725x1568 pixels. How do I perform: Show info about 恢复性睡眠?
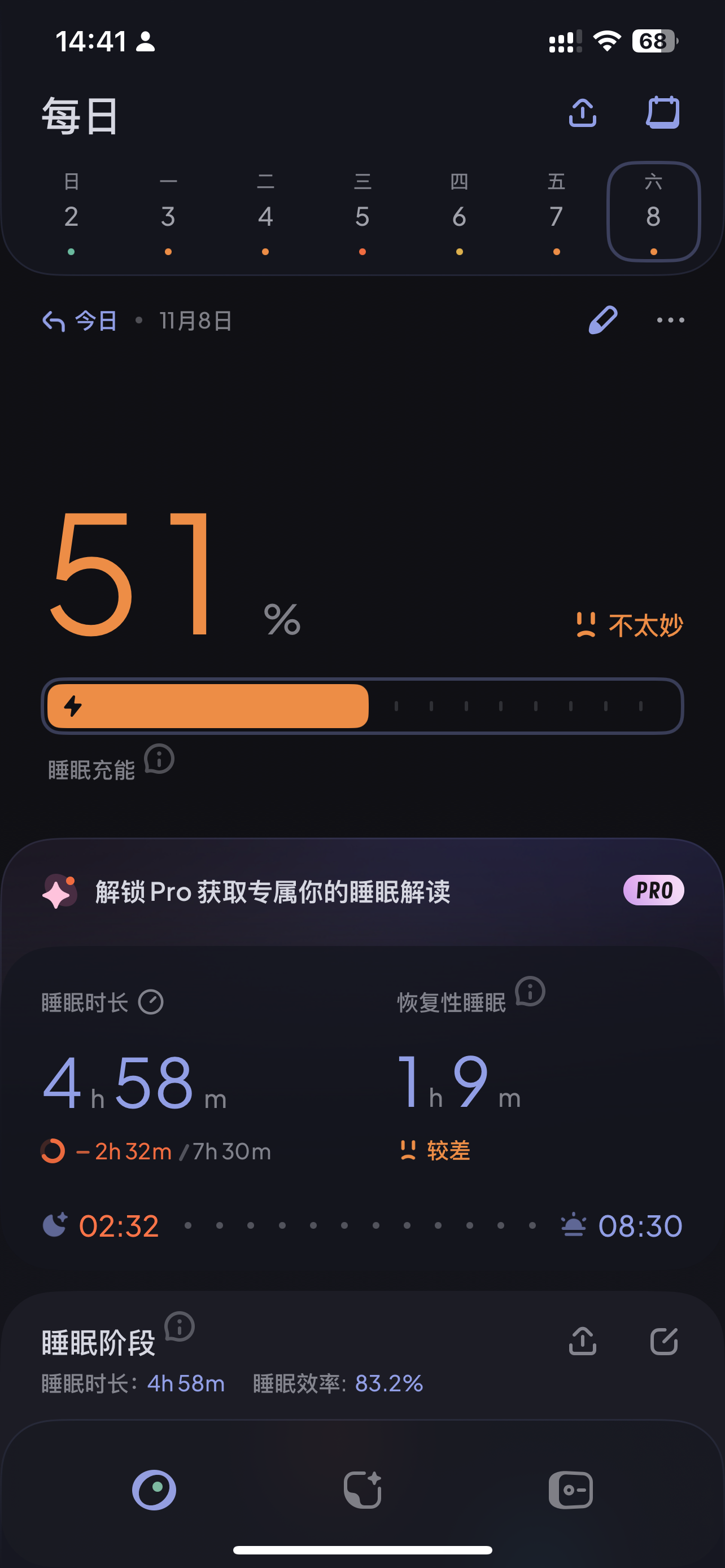click(x=530, y=992)
